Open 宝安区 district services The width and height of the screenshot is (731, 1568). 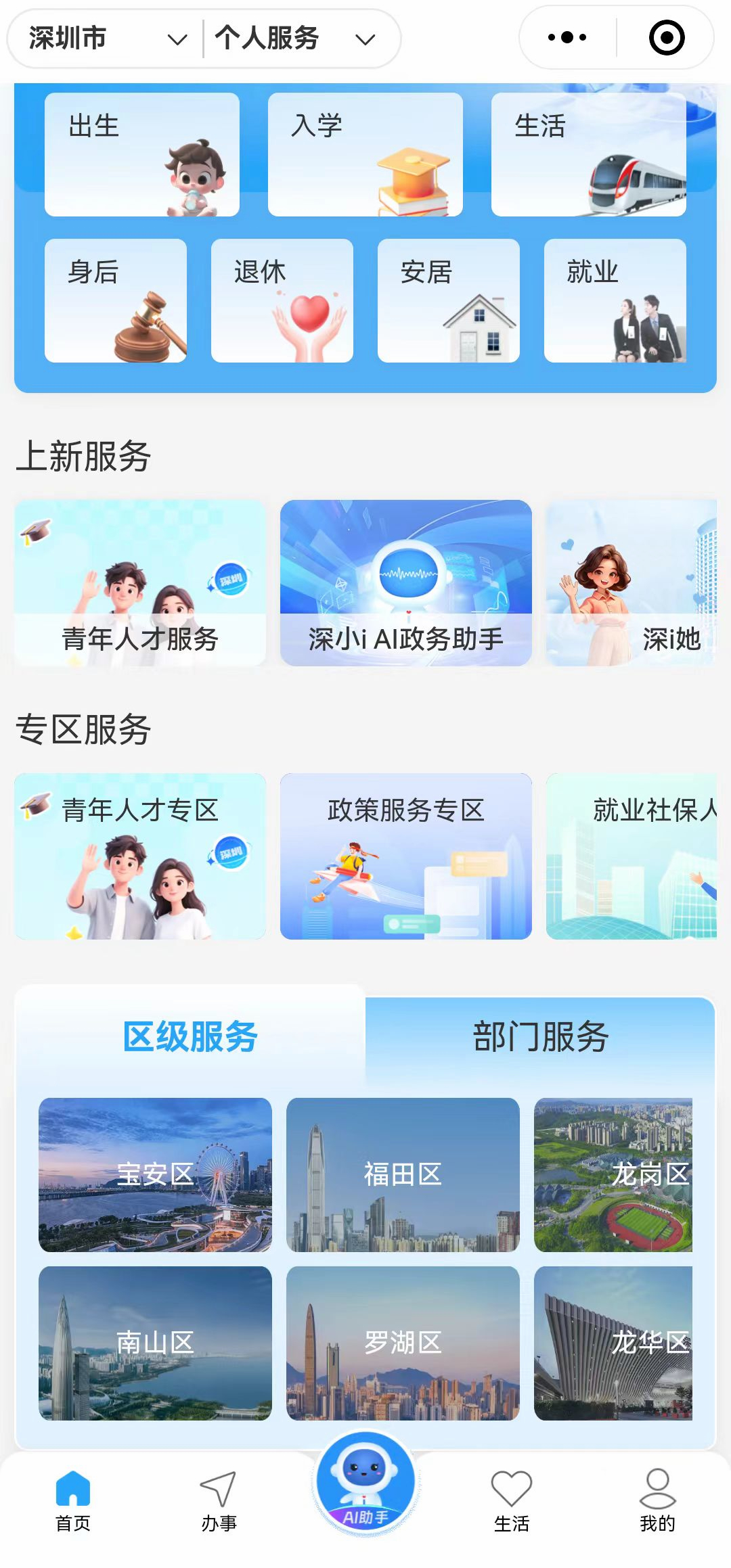[x=155, y=1174]
